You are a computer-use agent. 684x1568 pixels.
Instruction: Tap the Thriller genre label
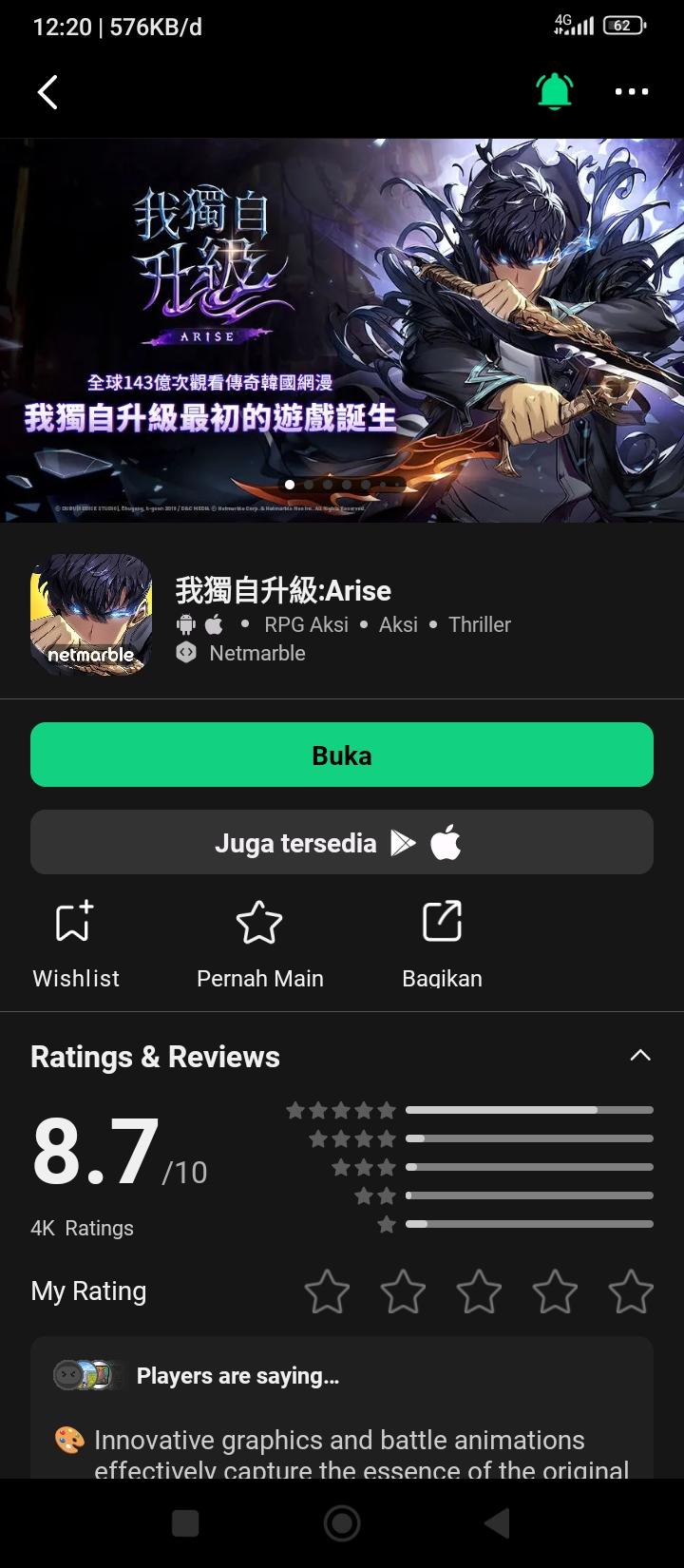(x=479, y=624)
